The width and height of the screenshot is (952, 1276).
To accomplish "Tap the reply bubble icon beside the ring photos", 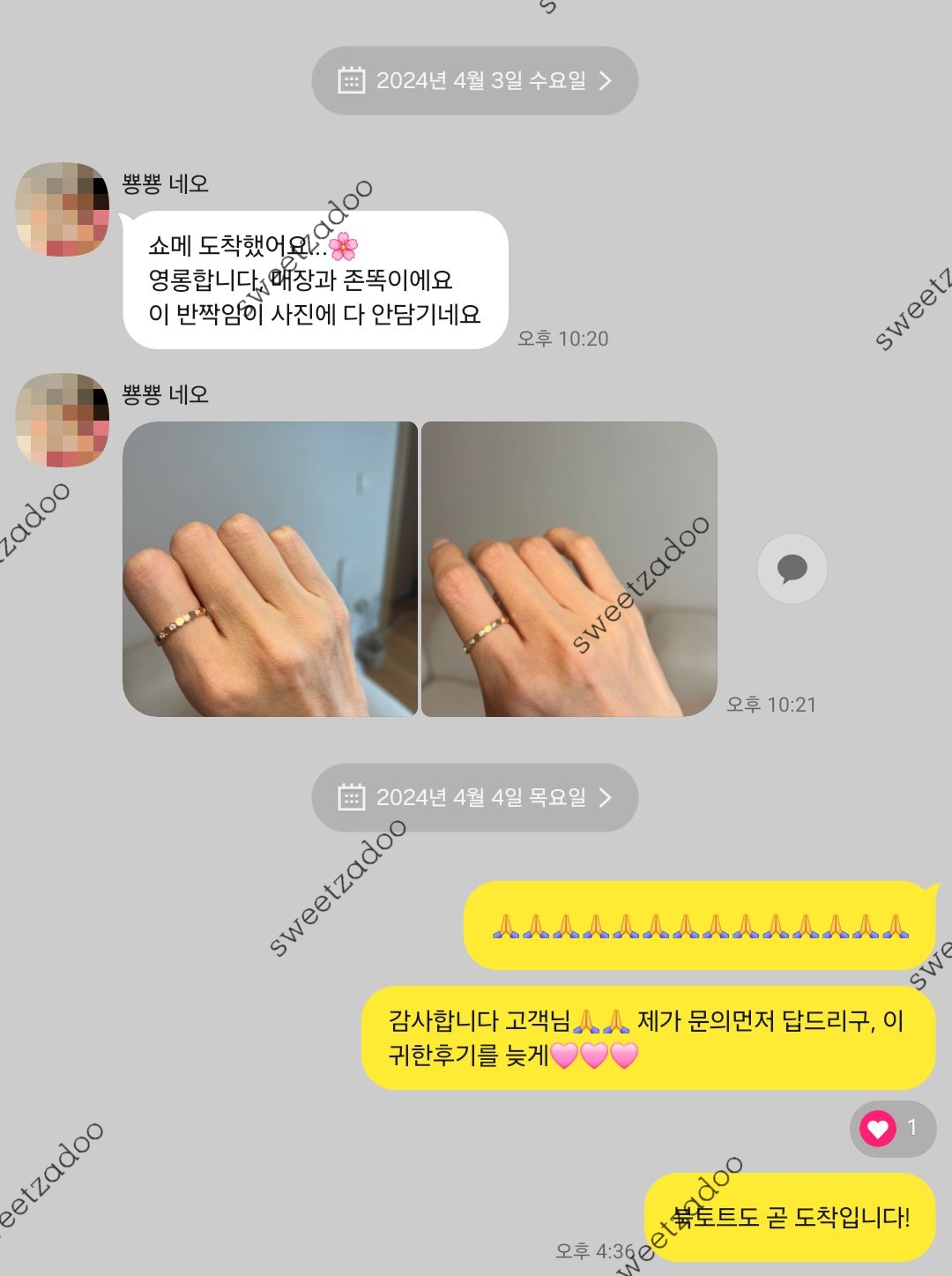I will (792, 569).
